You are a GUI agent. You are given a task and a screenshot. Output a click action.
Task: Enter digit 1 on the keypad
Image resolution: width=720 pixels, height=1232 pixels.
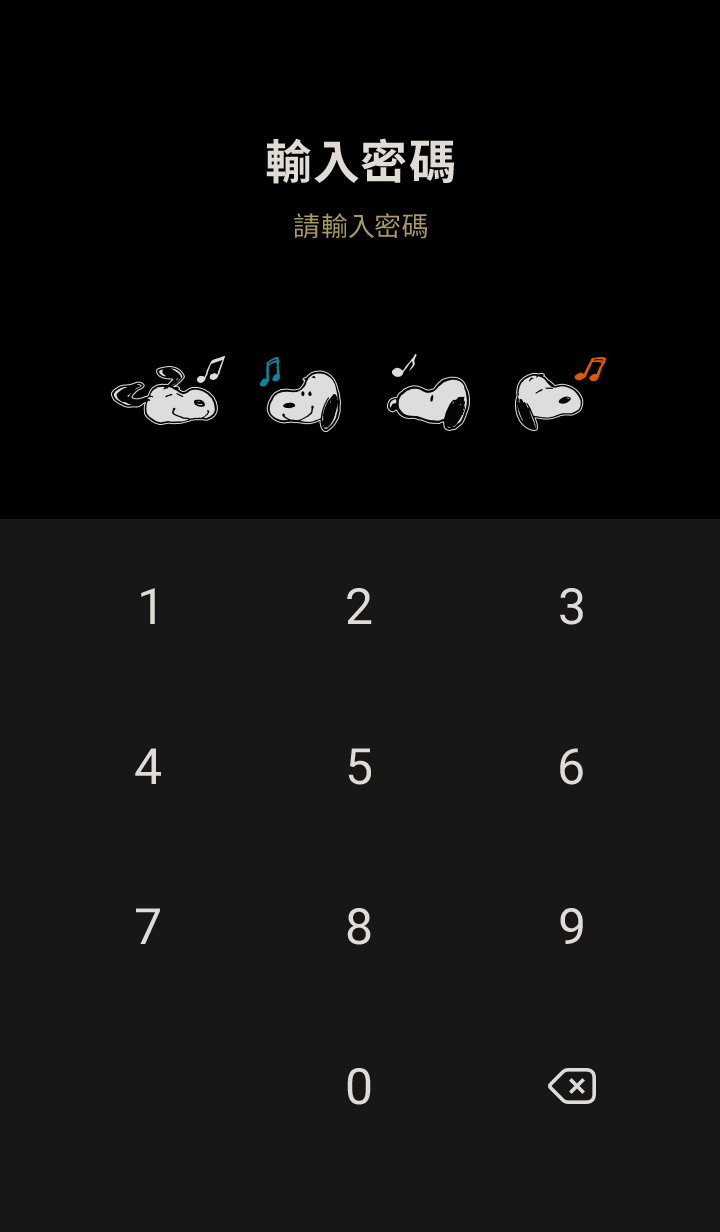[149, 607]
